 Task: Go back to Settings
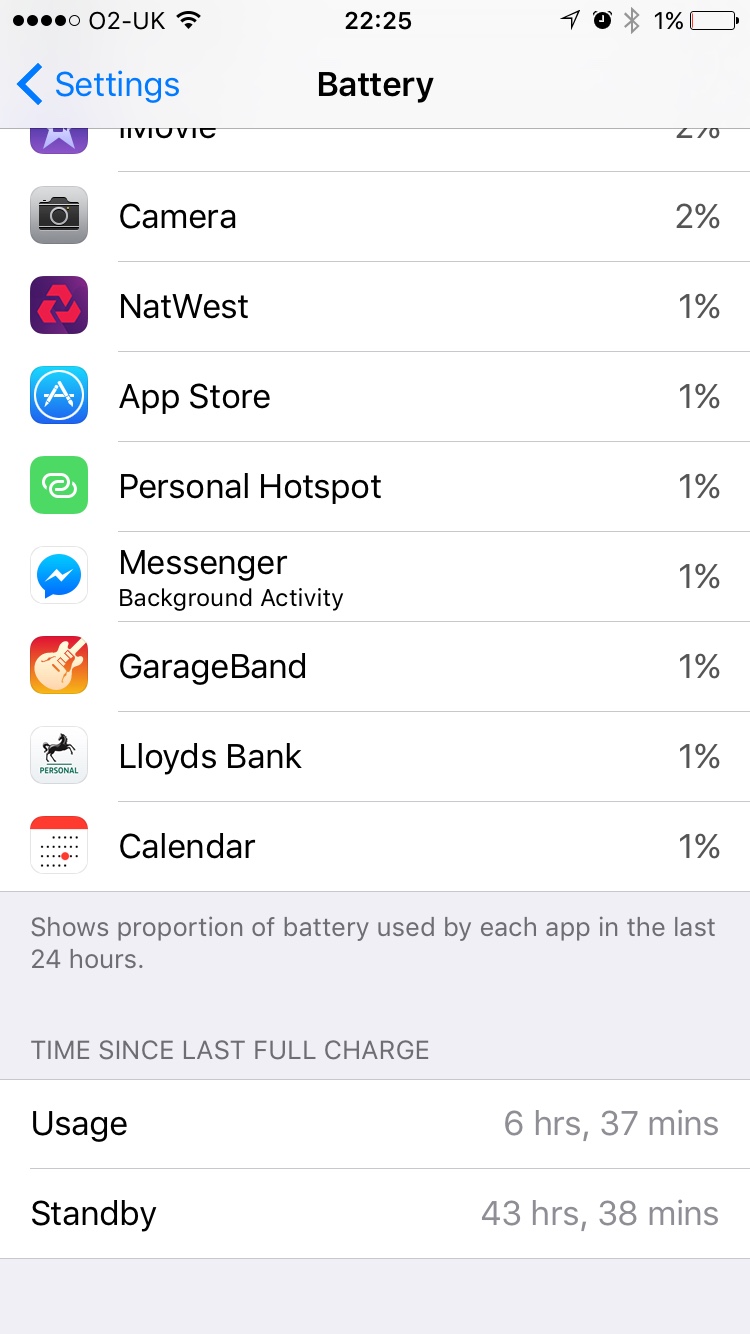98,85
